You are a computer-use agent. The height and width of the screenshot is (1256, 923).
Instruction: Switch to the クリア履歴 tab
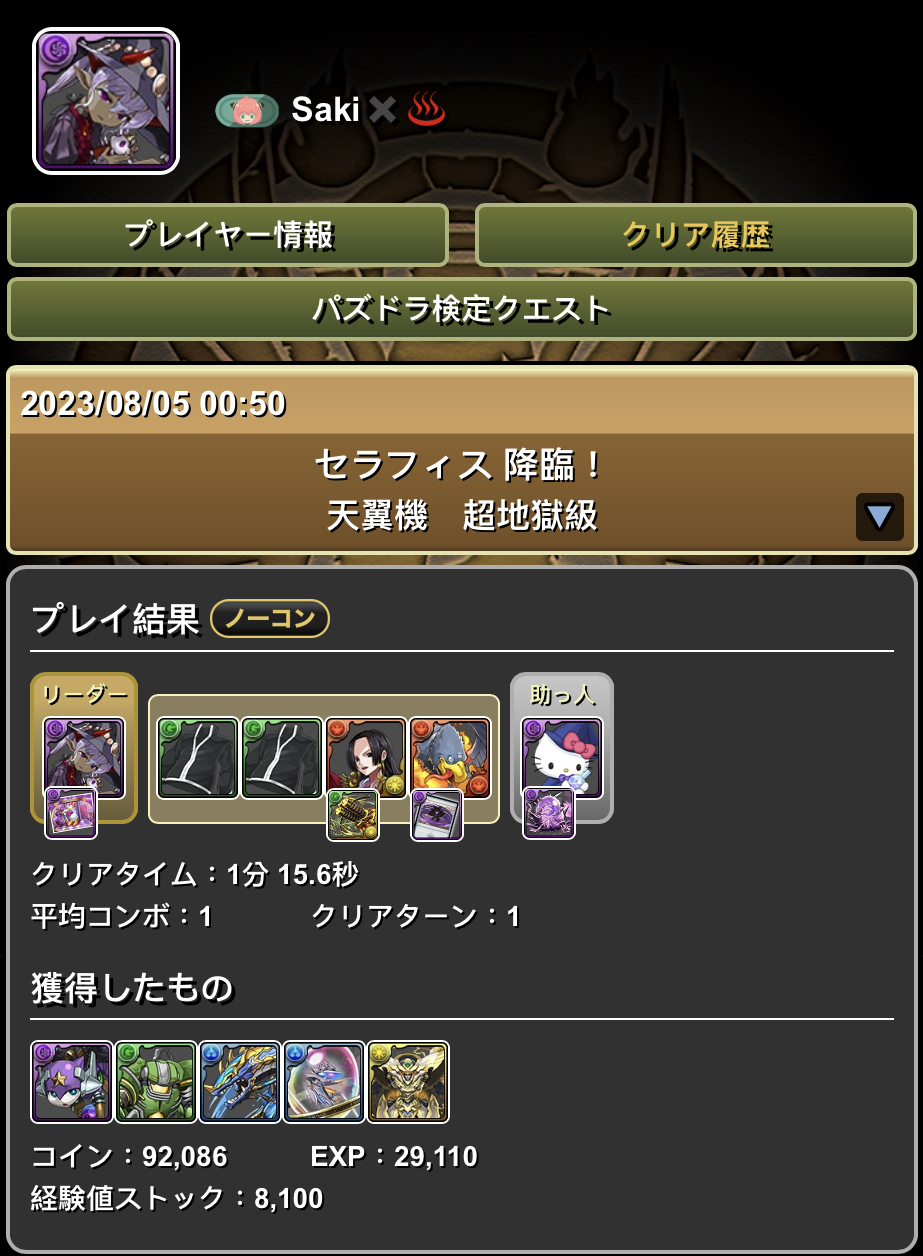pyautogui.click(x=696, y=235)
